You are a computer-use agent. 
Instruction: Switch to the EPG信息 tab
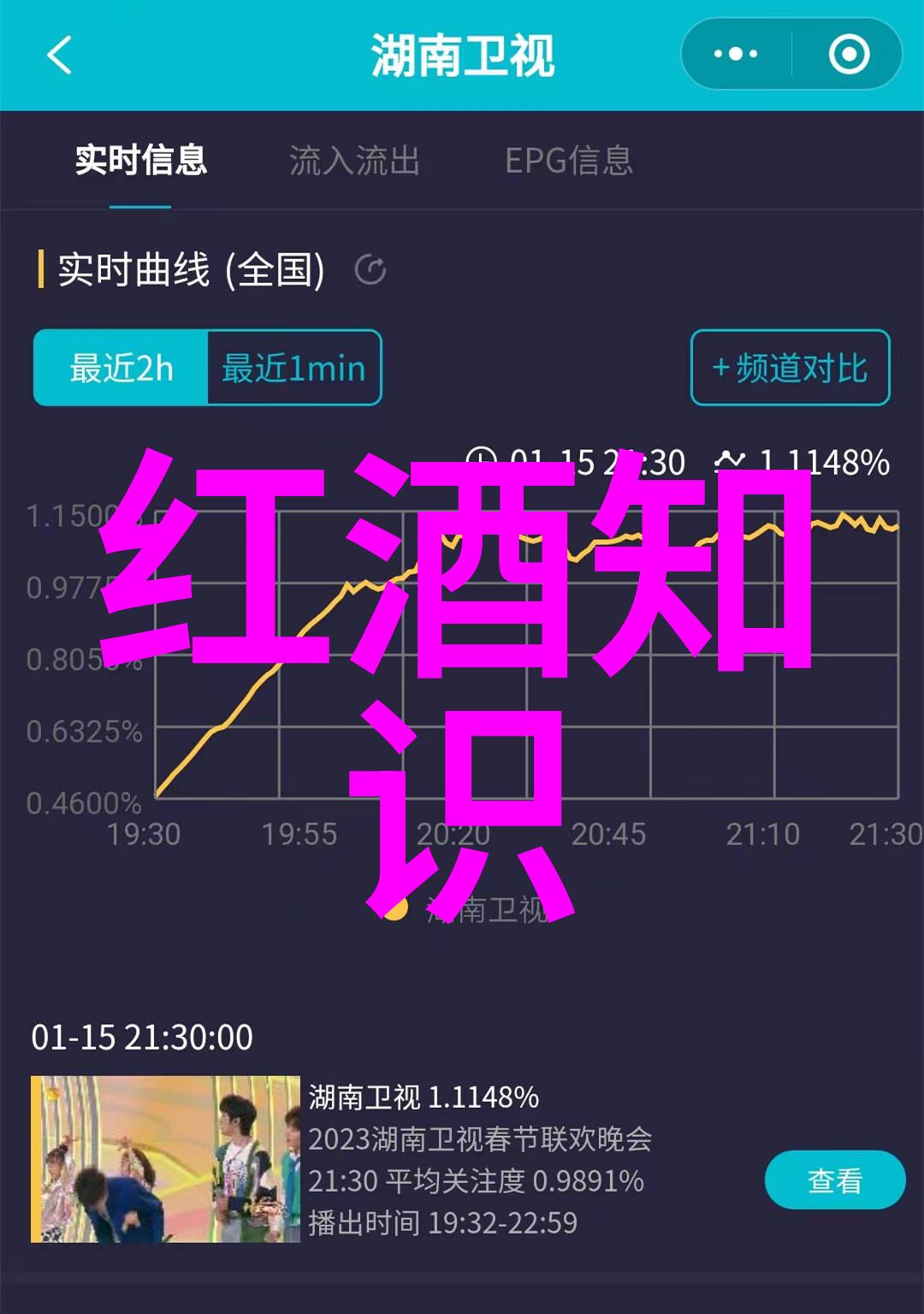click(x=569, y=161)
